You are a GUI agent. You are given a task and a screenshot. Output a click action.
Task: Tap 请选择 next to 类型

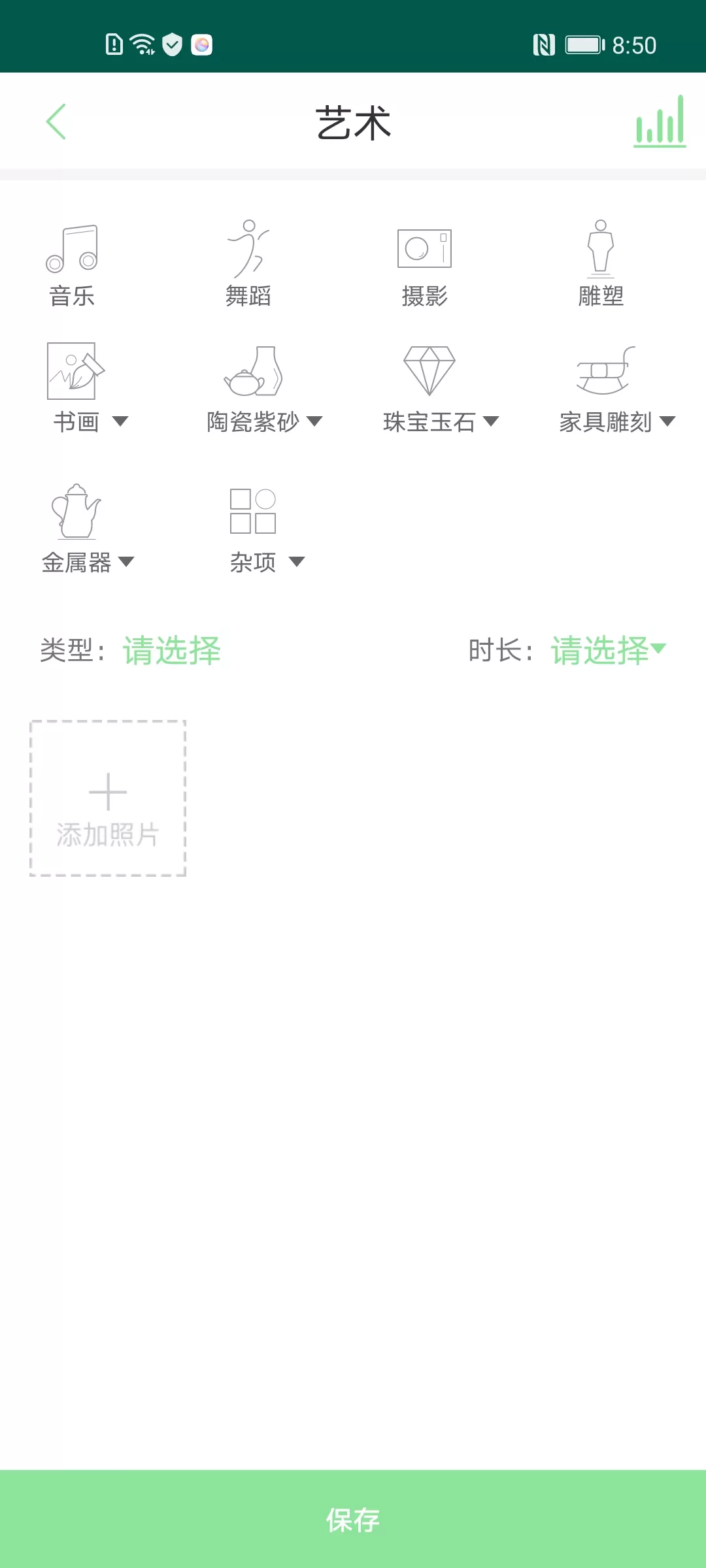pyautogui.click(x=172, y=651)
